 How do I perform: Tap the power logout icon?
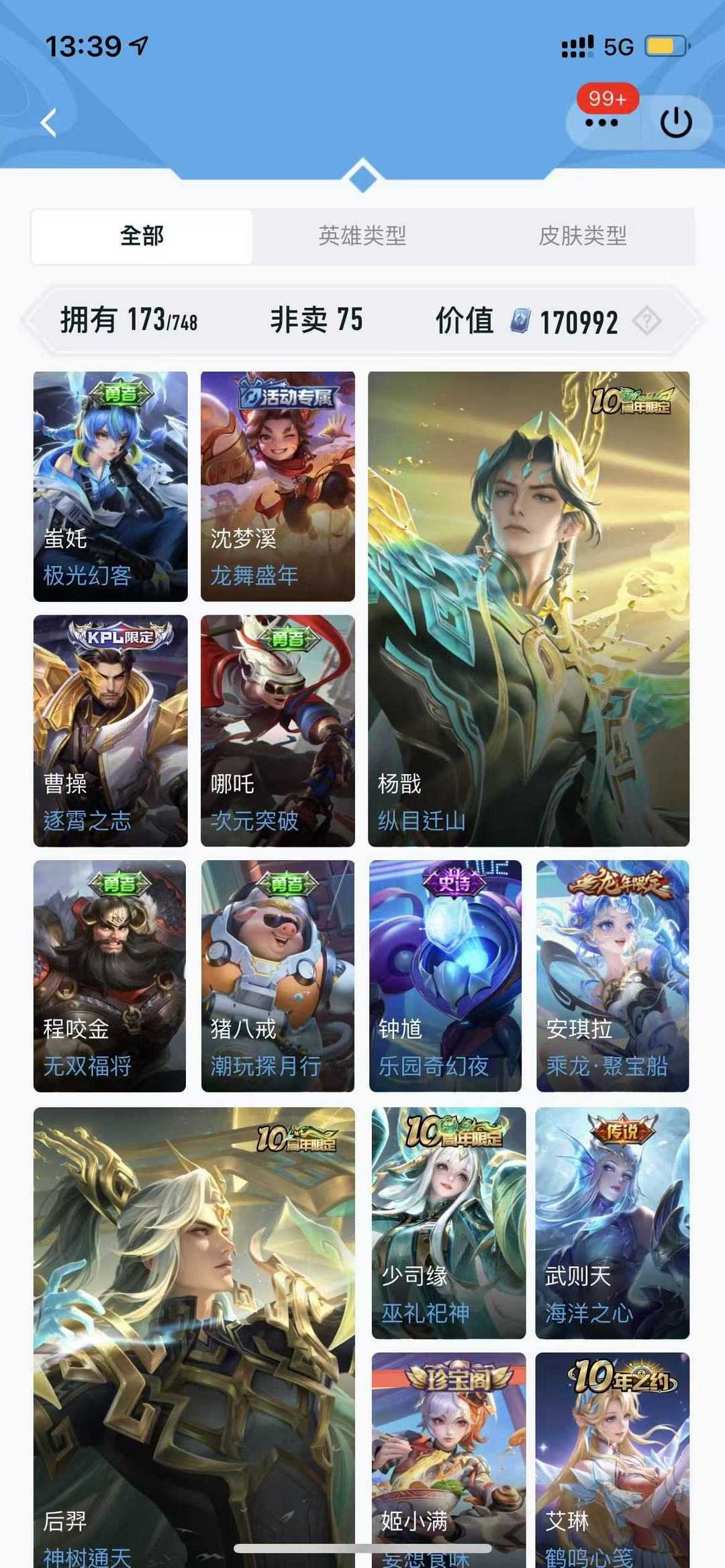[675, 123]
